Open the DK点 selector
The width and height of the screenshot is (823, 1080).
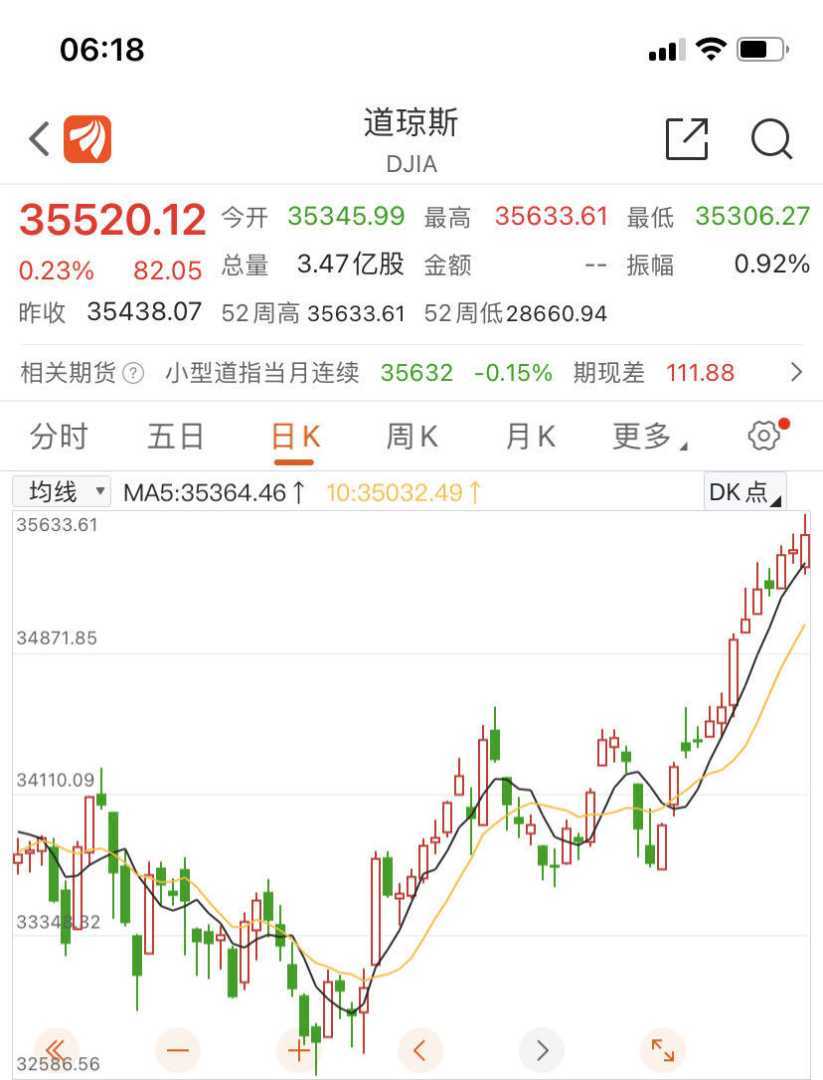click(x=745, y=492)
